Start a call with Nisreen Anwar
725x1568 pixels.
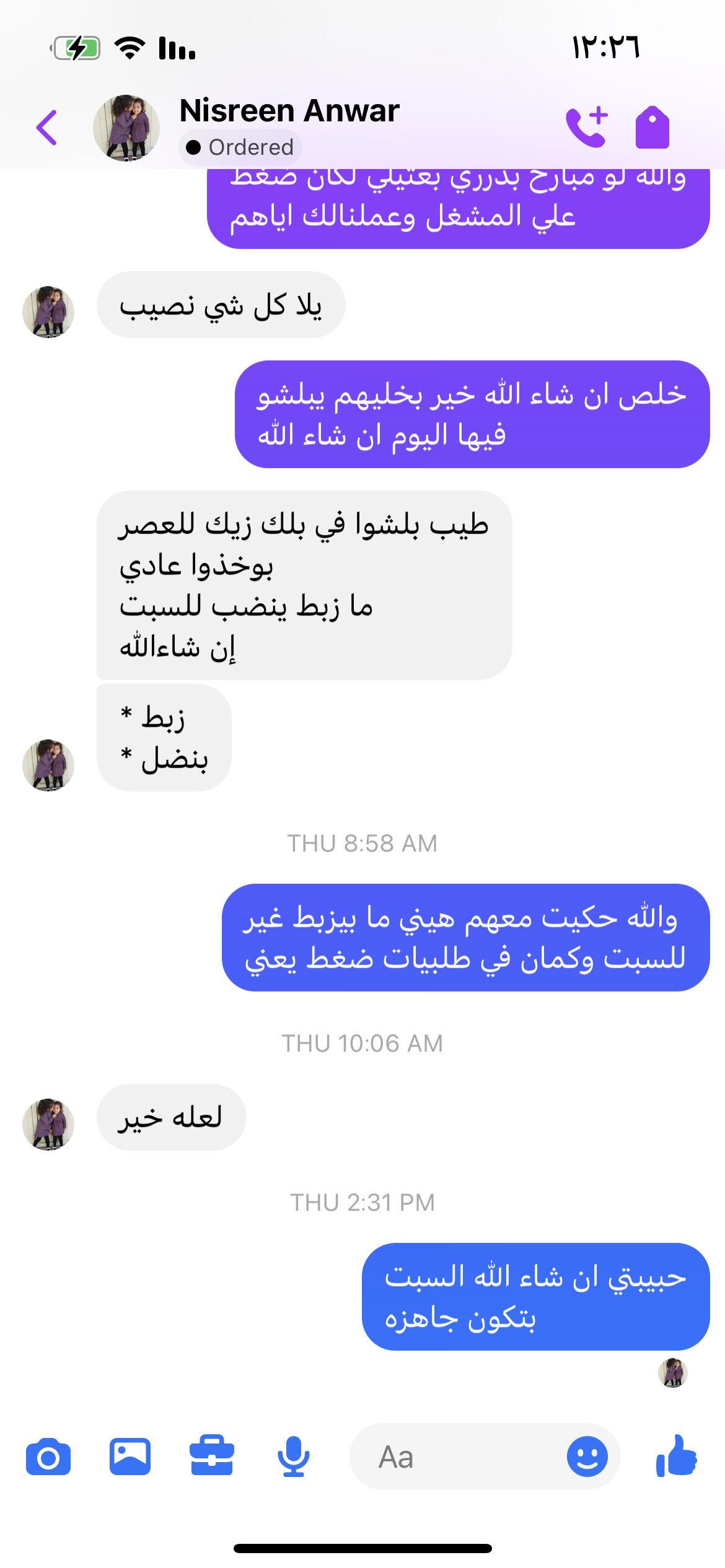click(x=586, y=127)
